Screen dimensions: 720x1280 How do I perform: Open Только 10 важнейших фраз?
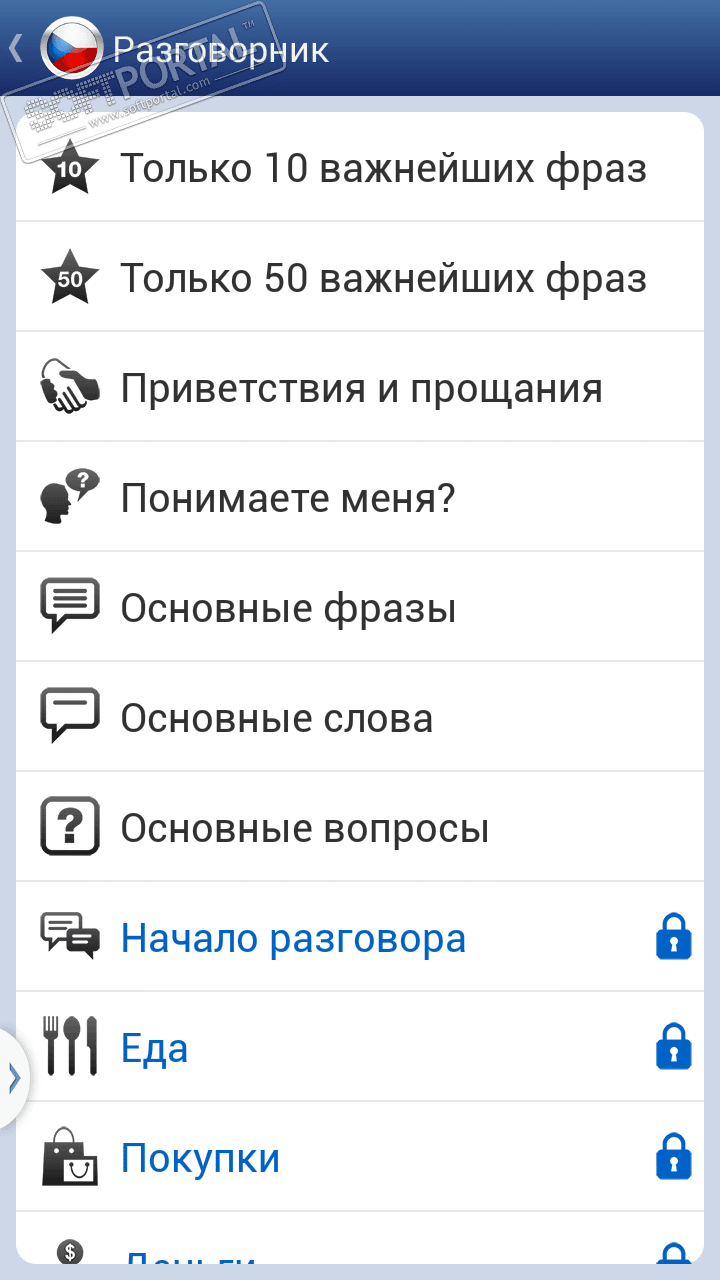pyautogui.click(x=360, y=168)
